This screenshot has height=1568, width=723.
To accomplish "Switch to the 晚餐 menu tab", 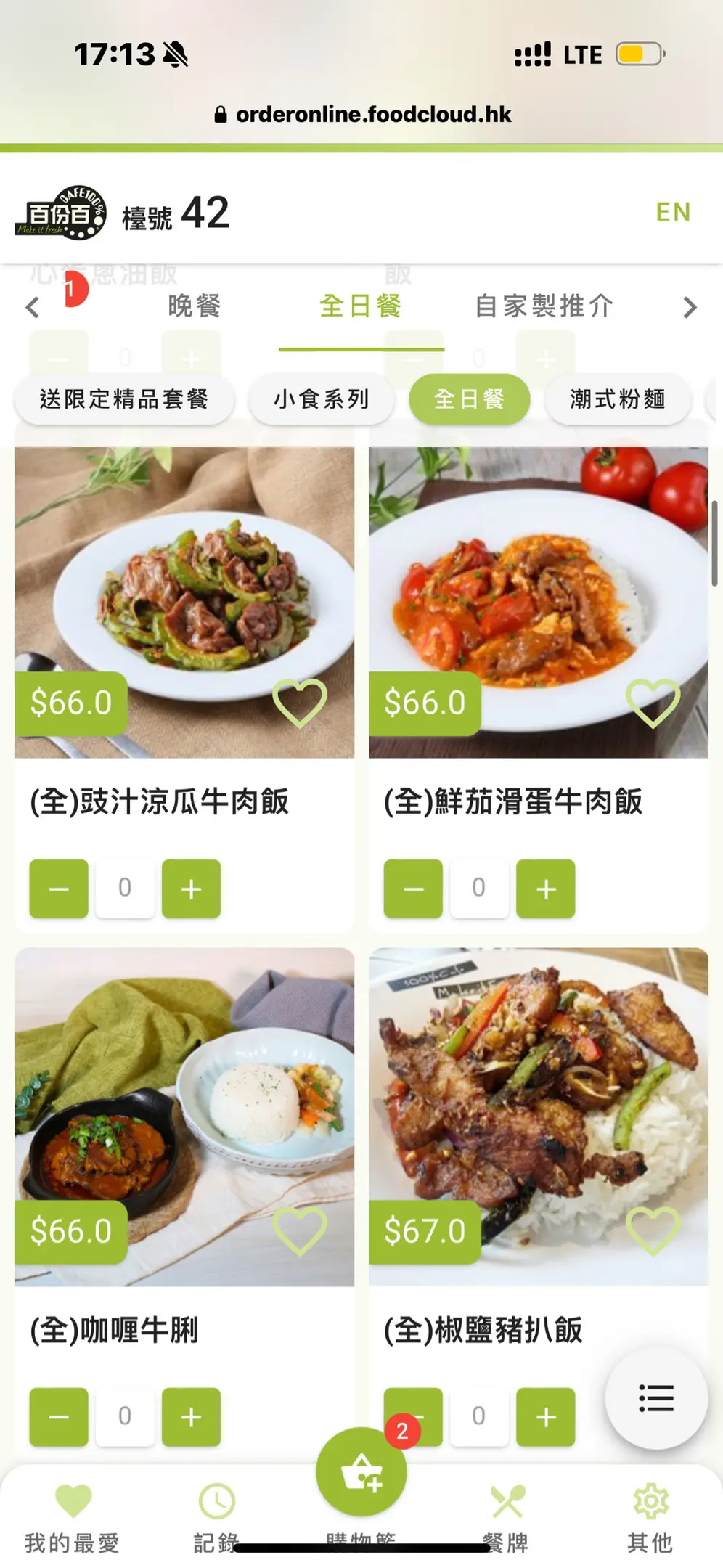I will pyautogui.click(x=194, y=306).
